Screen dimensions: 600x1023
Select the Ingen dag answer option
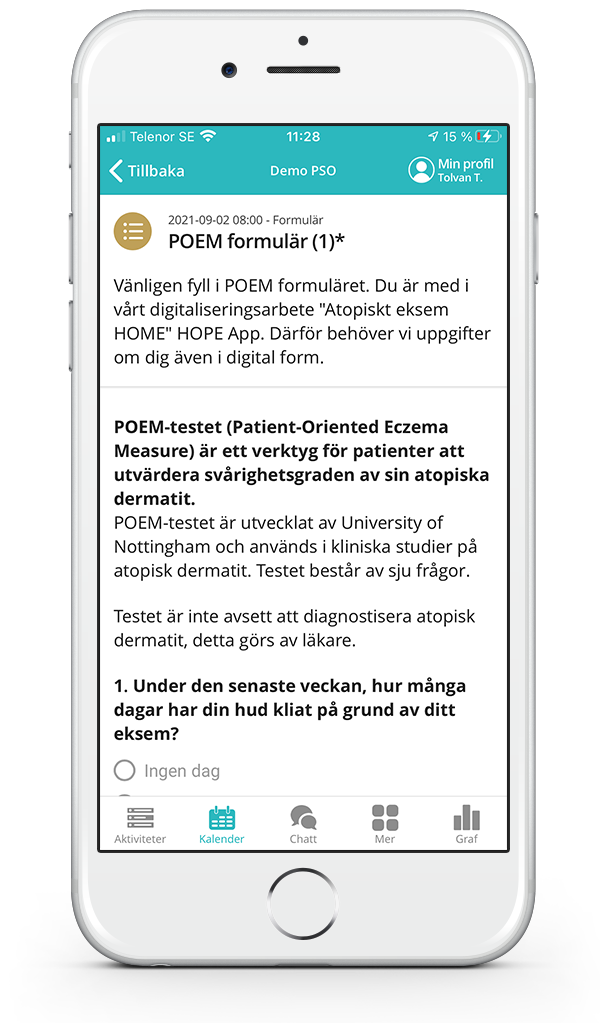click(x=125, y=770)
